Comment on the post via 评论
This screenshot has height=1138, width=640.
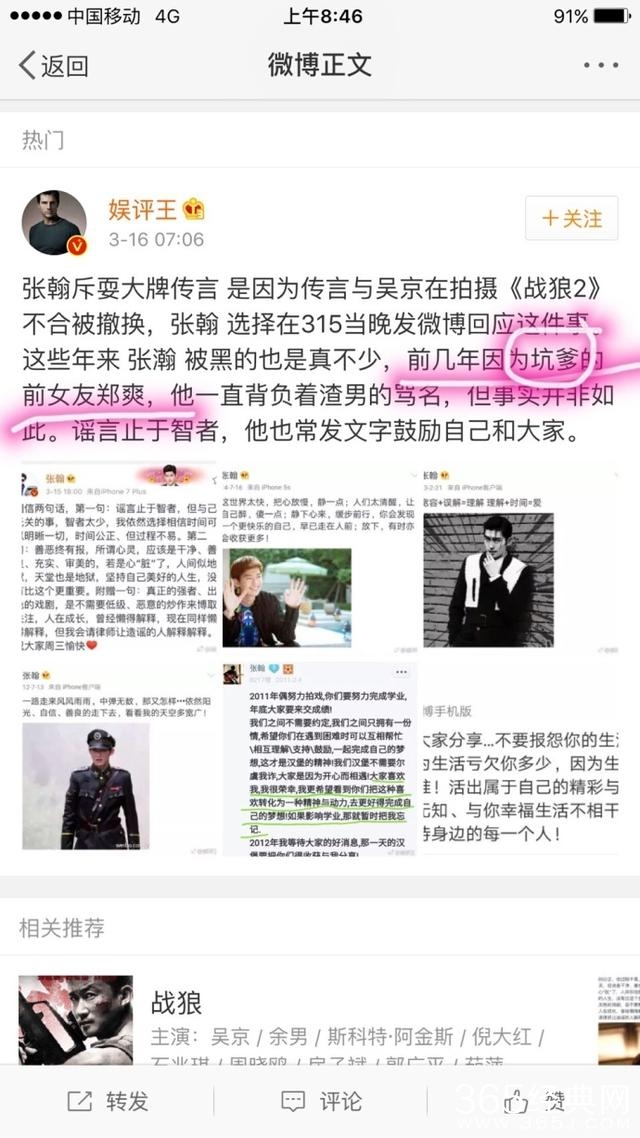pos(321,1101)
